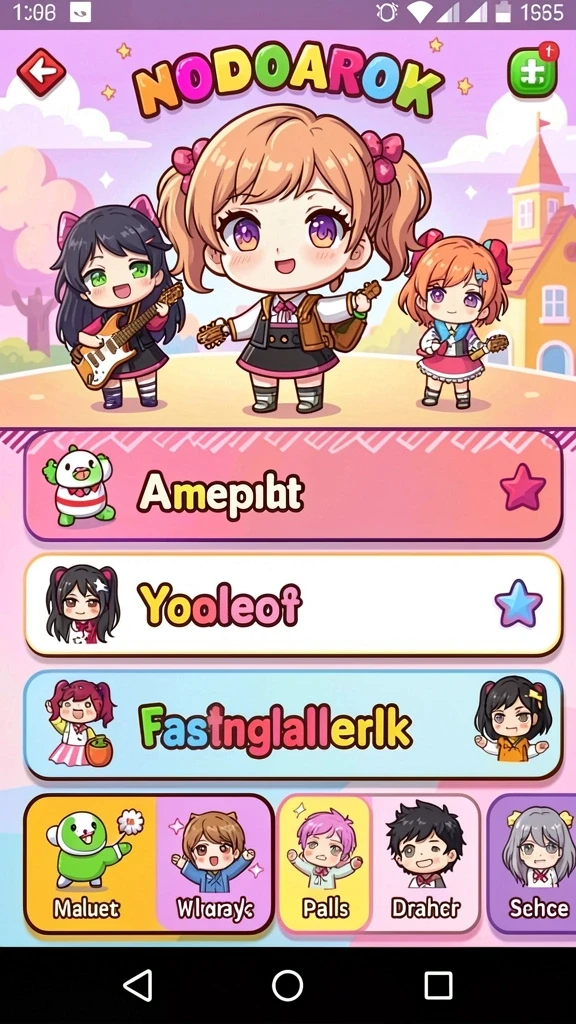This screenshot has height=1024, width=576.
Task: Return to the home screen
Action: (287, 985)
